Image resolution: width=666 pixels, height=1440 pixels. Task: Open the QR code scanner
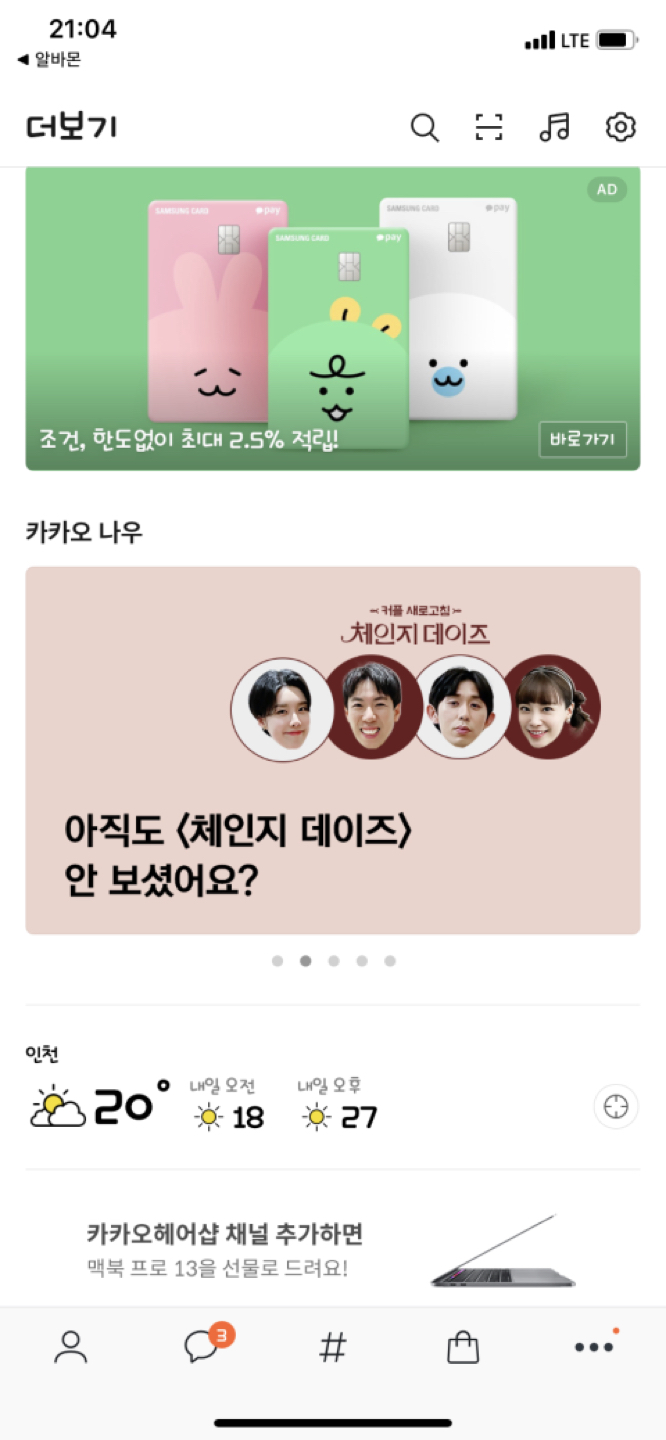(x=488, y=128)
